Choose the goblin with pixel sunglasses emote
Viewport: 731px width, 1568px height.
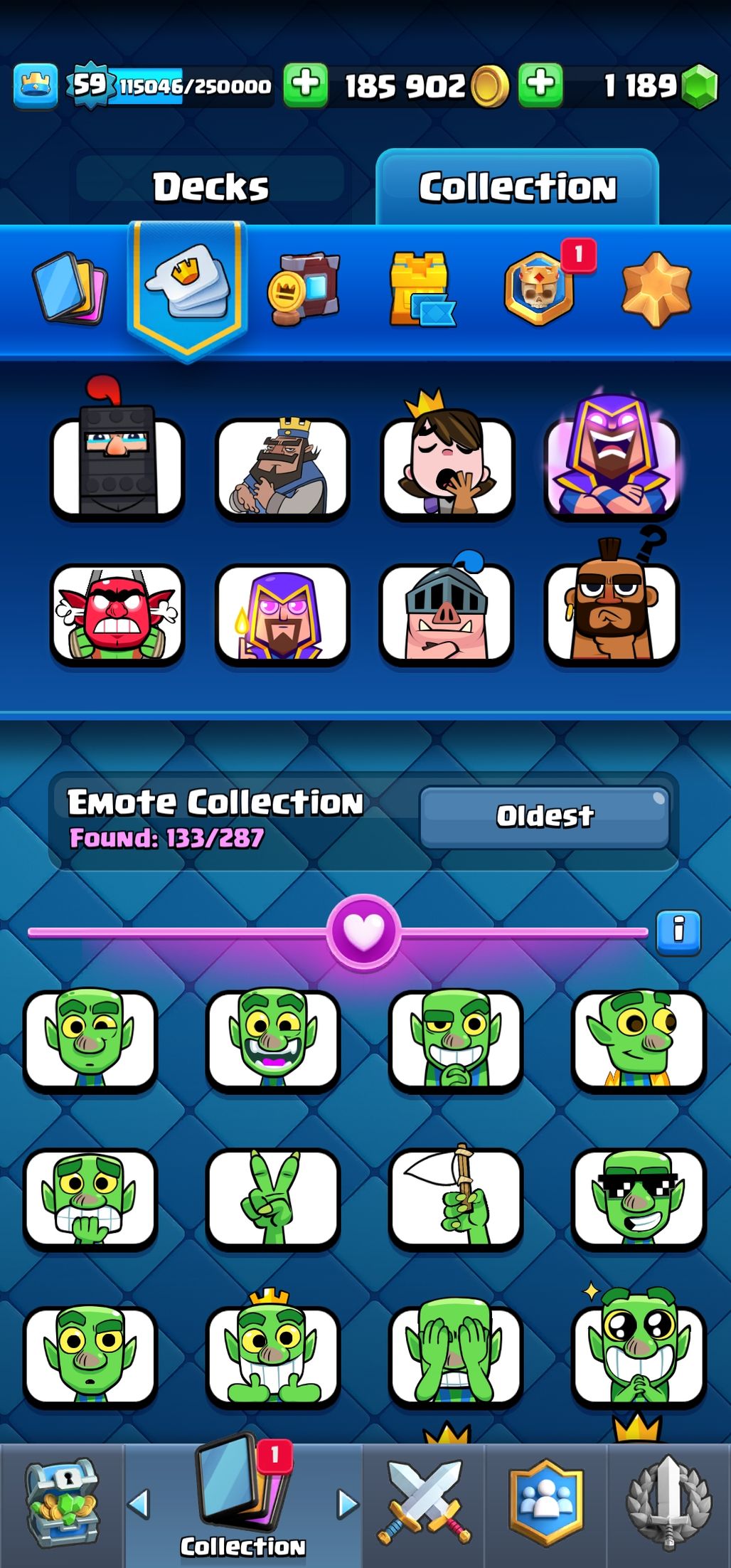[638, 1198]
